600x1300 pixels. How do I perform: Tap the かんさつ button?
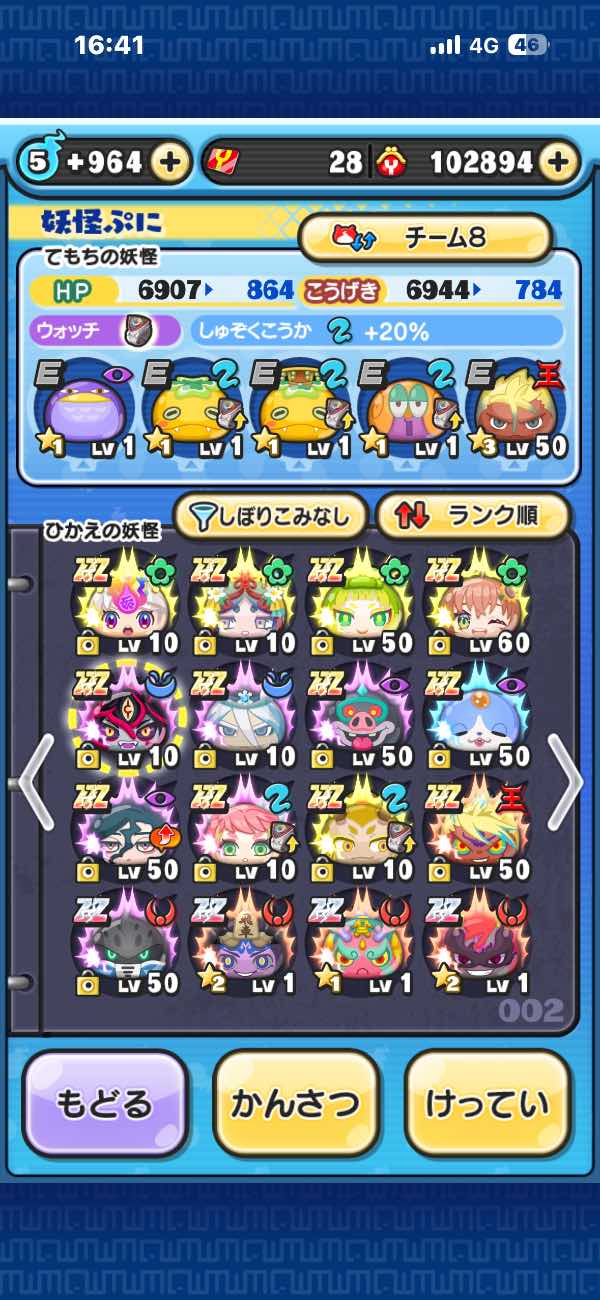296,1103
